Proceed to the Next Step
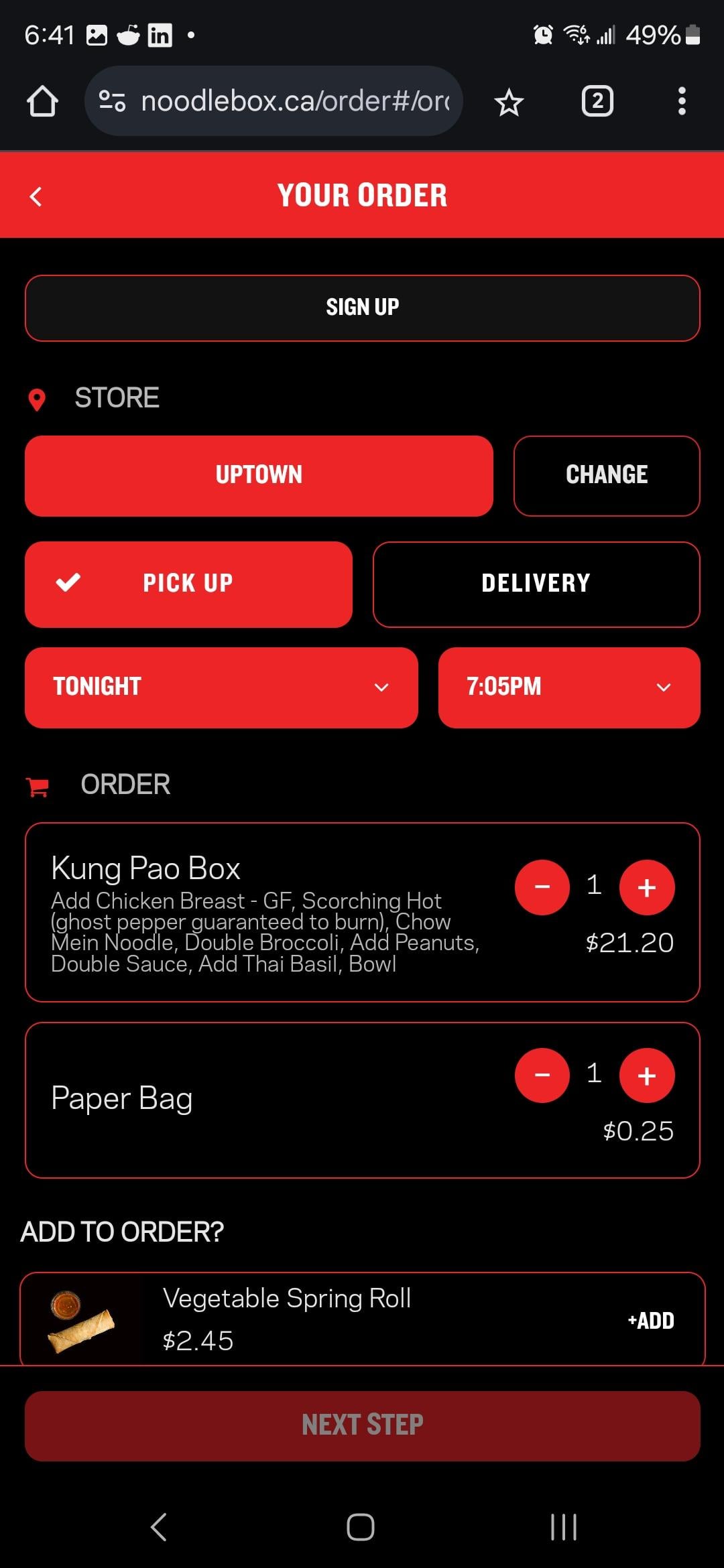The image size is (724, 1568). click(362, 1425)
